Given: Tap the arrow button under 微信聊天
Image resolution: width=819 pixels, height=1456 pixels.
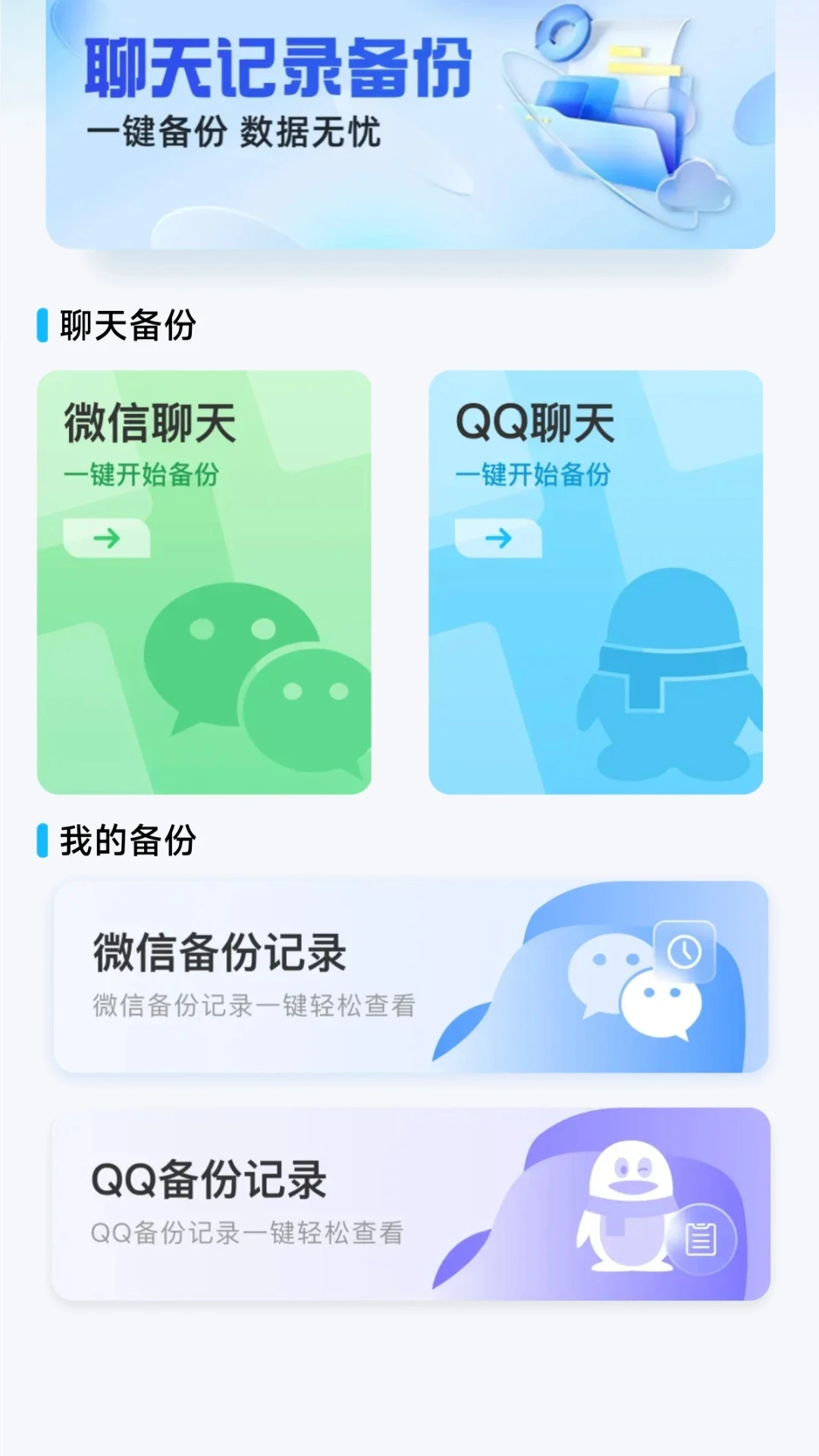Looking at the screenshot, I should (x=106, y=538).
